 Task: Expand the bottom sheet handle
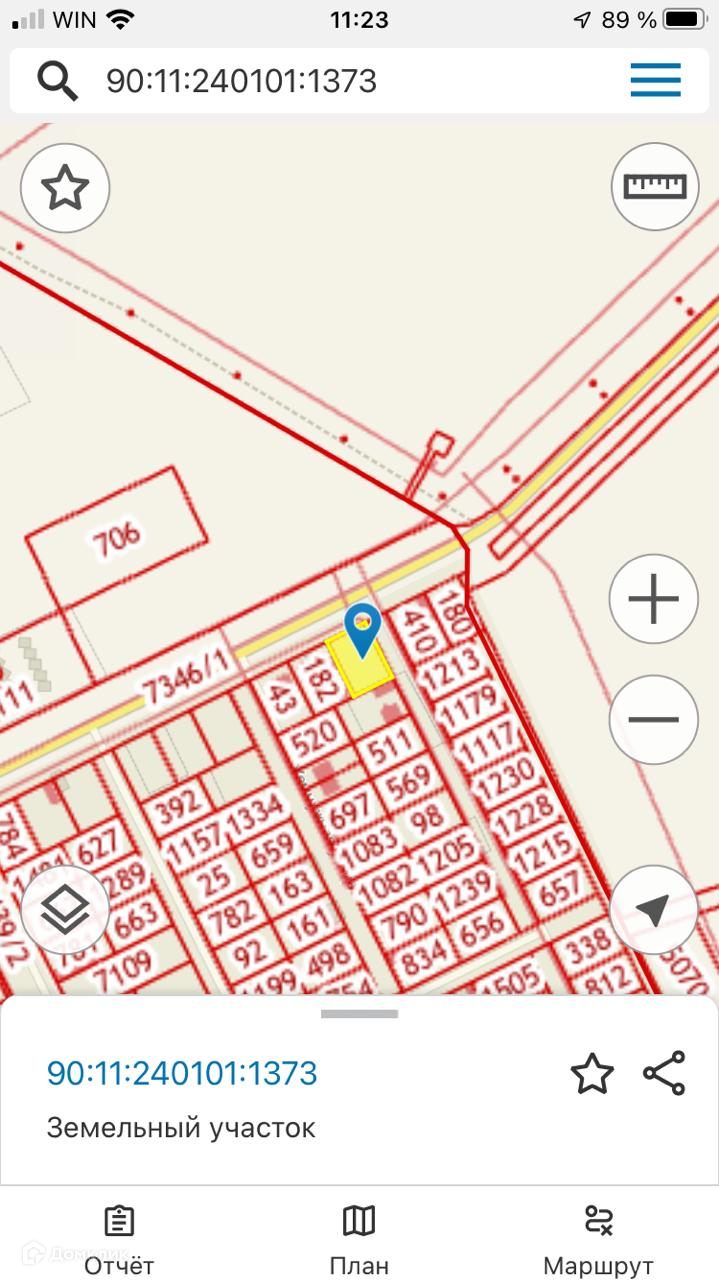coord(359,1013)
